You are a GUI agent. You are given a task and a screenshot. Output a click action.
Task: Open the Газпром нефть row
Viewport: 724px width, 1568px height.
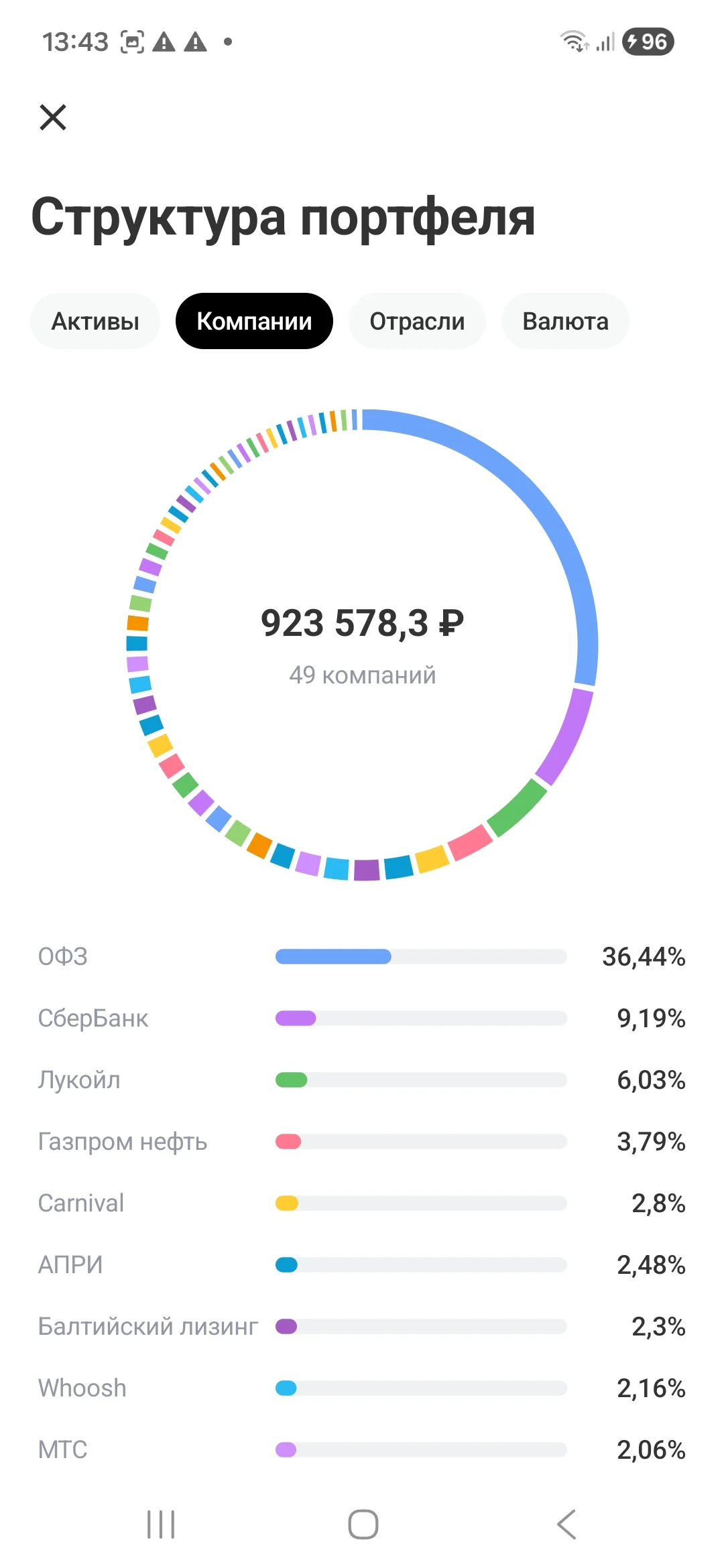pyautogui.click(x=362, y=1141)
